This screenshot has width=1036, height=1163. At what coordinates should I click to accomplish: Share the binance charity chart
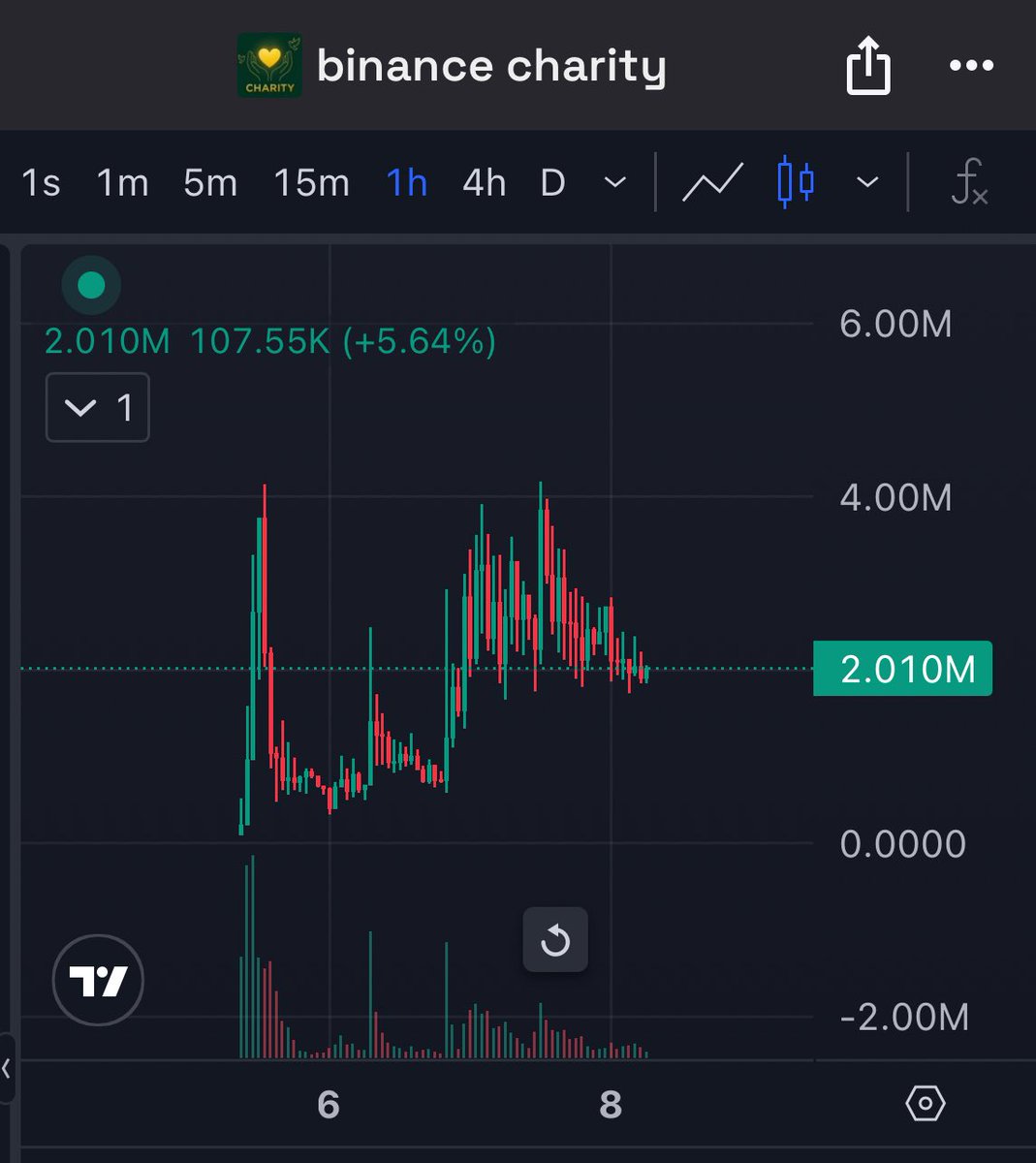(x=867, y=66)
